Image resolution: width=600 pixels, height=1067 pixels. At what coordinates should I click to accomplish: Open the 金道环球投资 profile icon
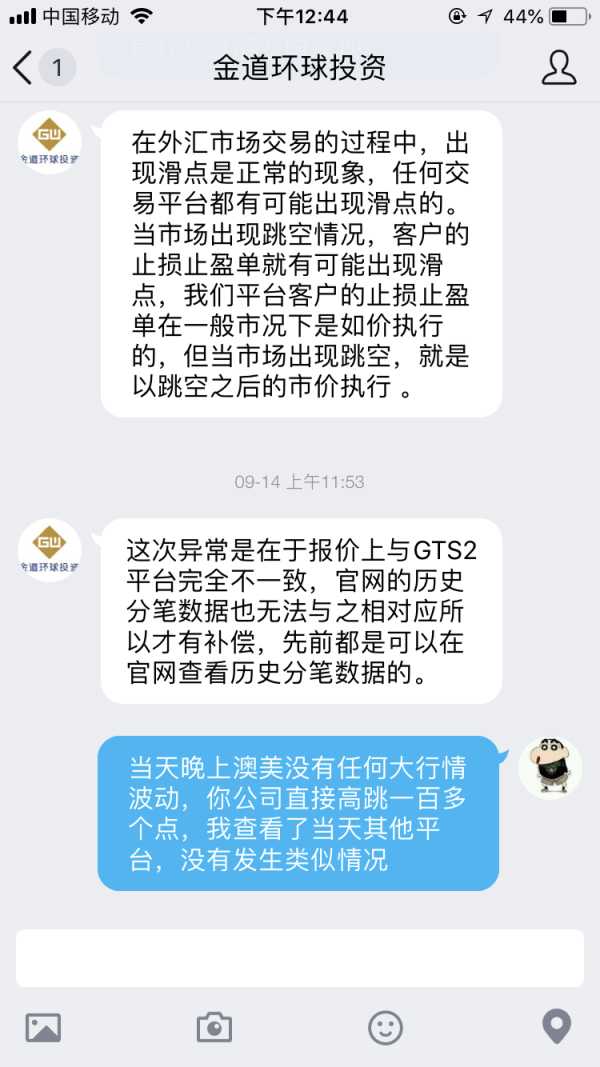click(x=558, y=68)
